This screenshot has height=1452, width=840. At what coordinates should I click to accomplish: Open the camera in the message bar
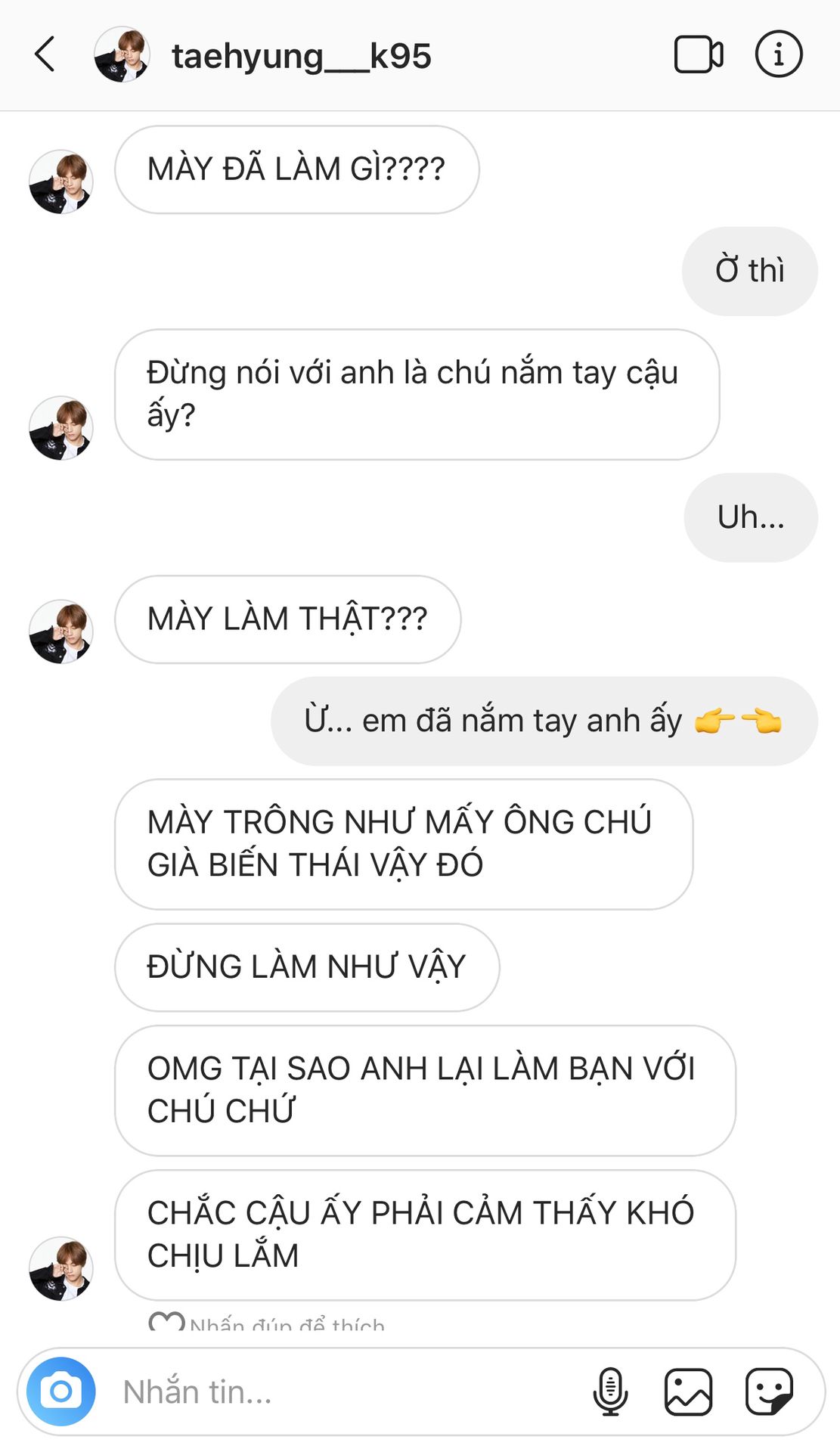point(61,1391)
